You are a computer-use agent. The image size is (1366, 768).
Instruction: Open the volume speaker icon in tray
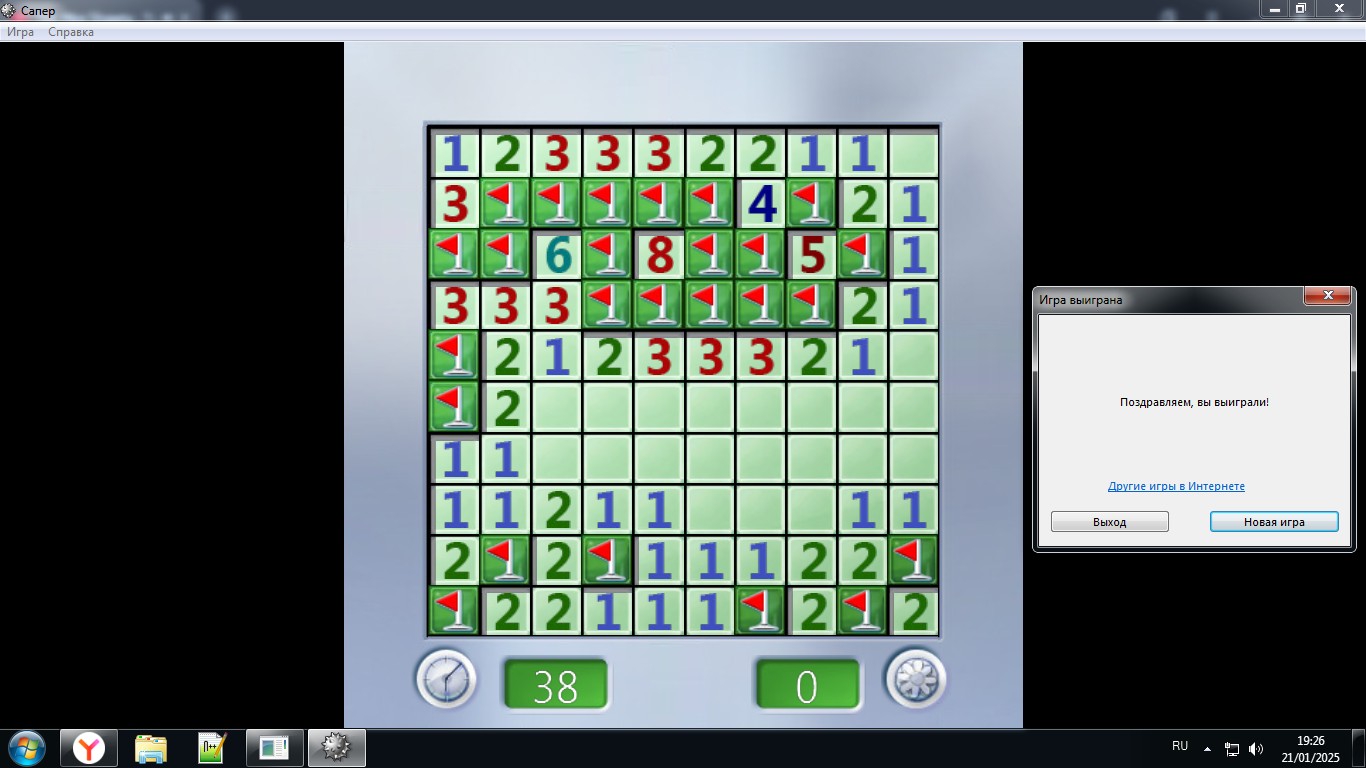tap(1256, 749)
